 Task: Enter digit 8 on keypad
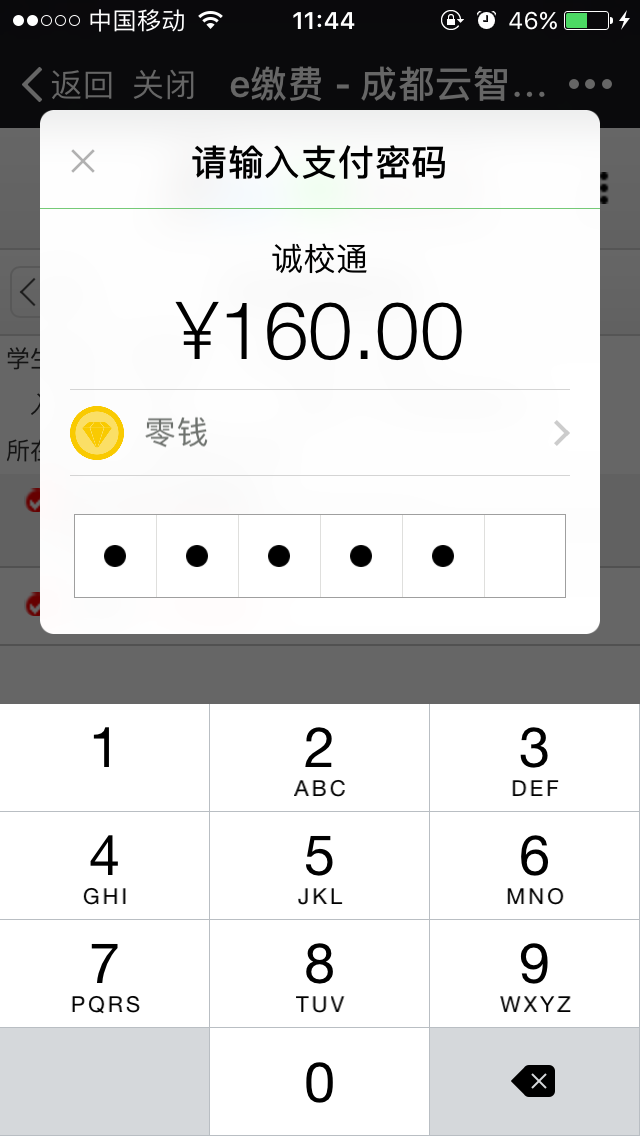(319, 973)
